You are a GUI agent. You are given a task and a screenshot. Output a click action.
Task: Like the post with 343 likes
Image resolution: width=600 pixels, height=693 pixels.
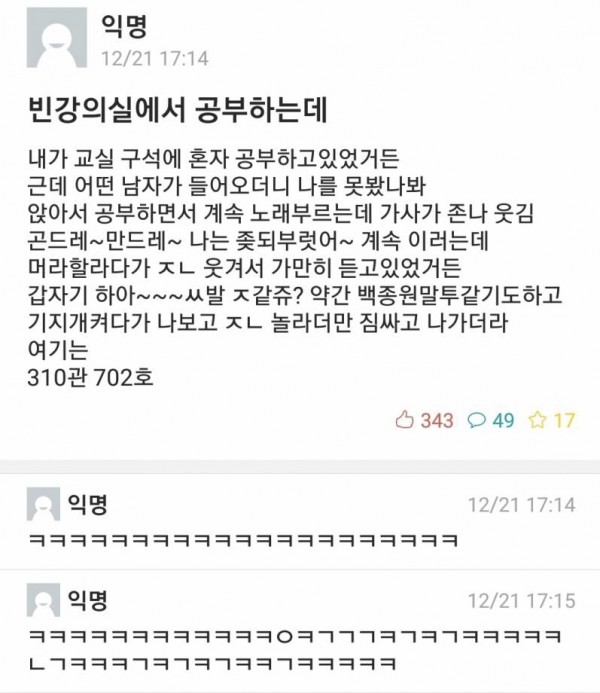pos(405,420)
